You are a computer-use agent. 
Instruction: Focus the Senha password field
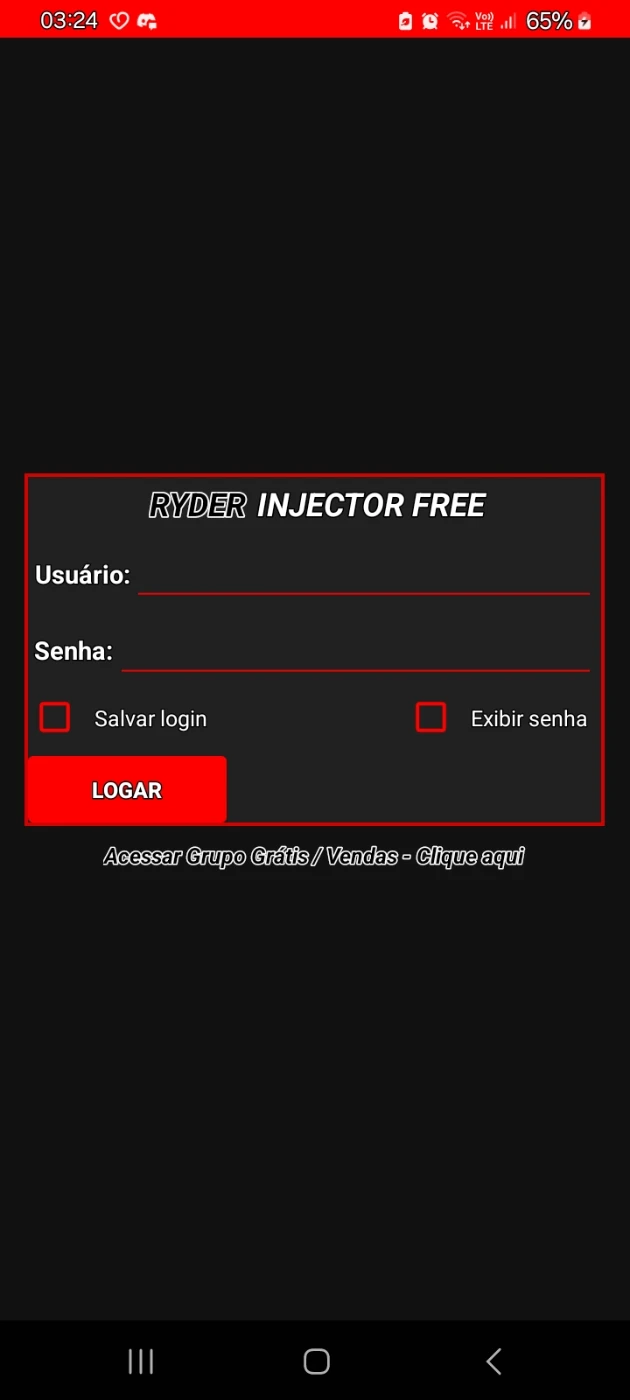click(x=355, y=652)
